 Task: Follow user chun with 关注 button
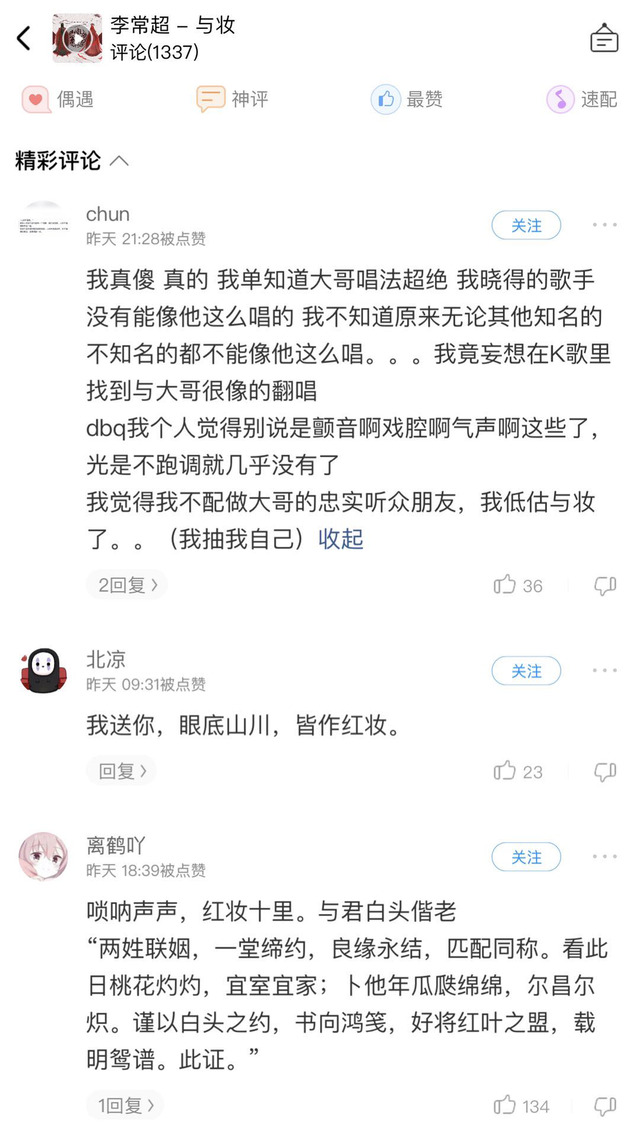tap(526, 226)
